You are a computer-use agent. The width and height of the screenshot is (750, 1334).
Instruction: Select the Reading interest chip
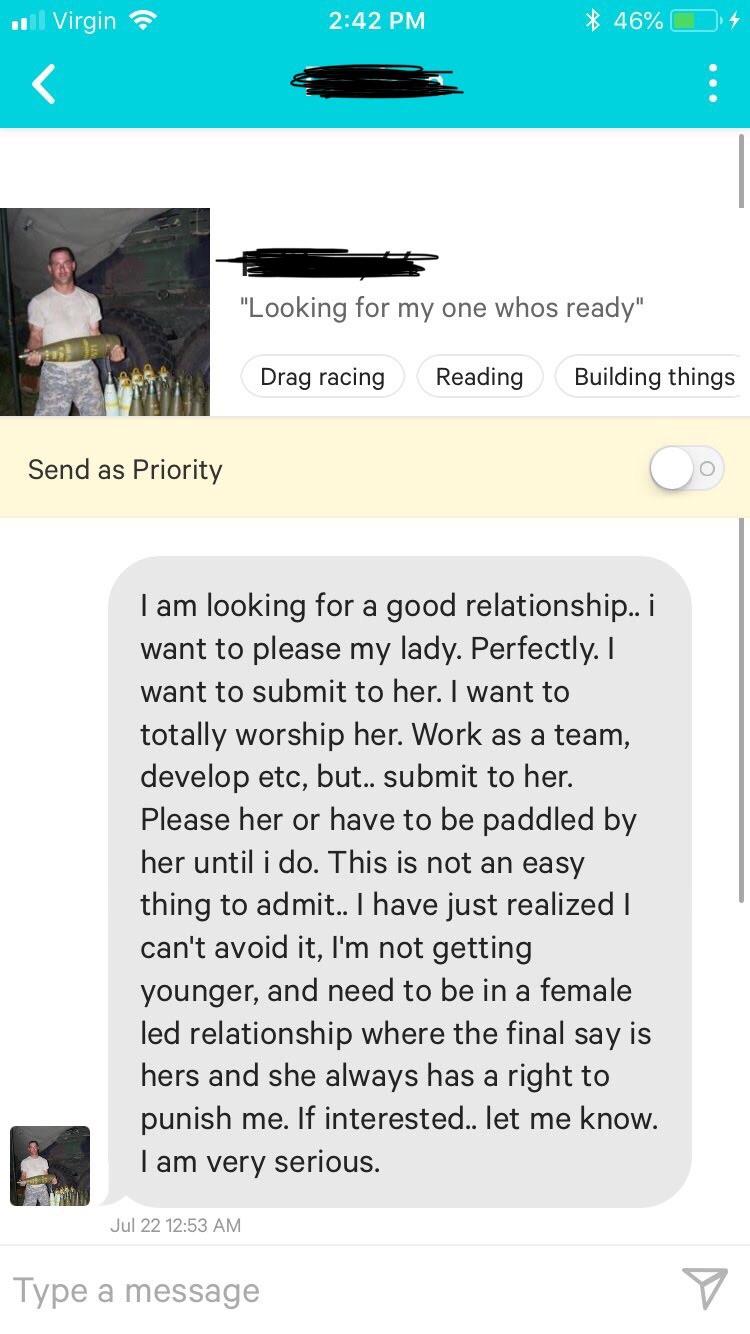tap(479, 377)
